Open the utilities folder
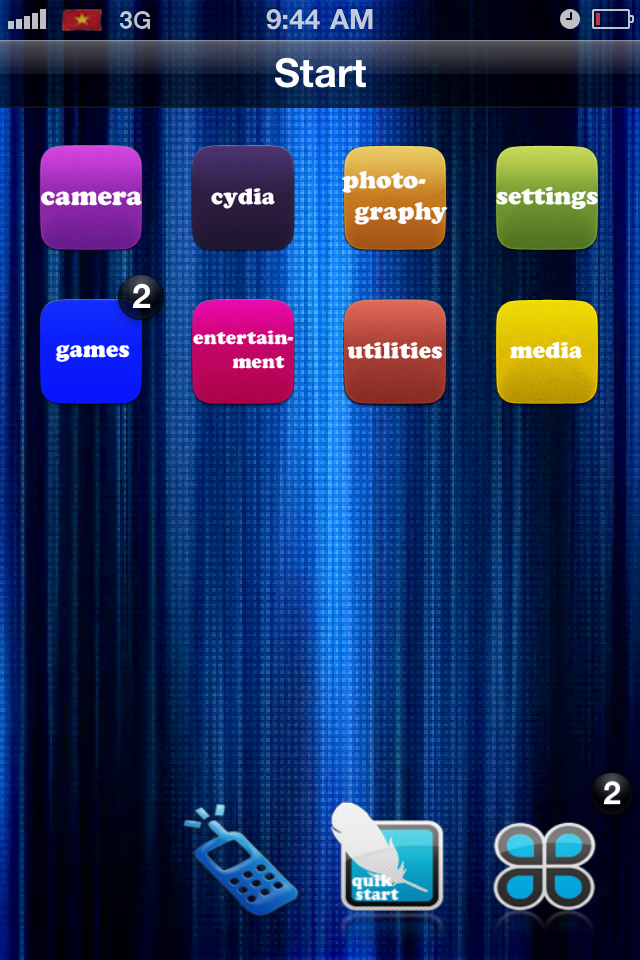Viewport: 640px width, 960px height. click(x=395, y=351)
